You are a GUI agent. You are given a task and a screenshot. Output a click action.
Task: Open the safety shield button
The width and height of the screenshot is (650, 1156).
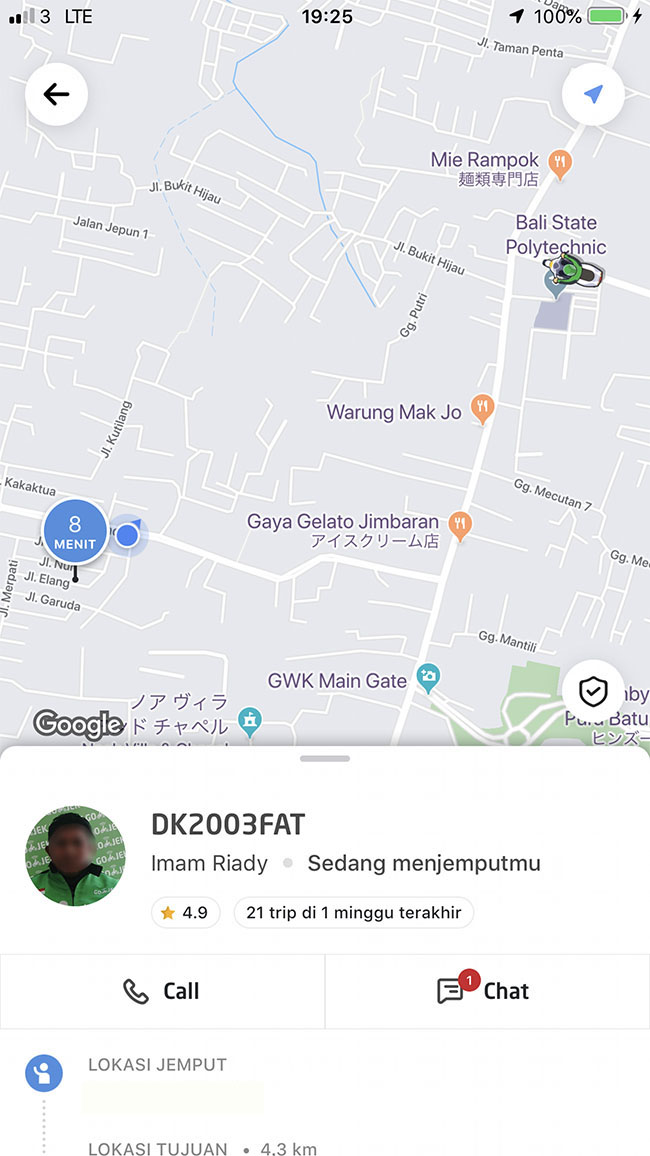click(593, 690)
